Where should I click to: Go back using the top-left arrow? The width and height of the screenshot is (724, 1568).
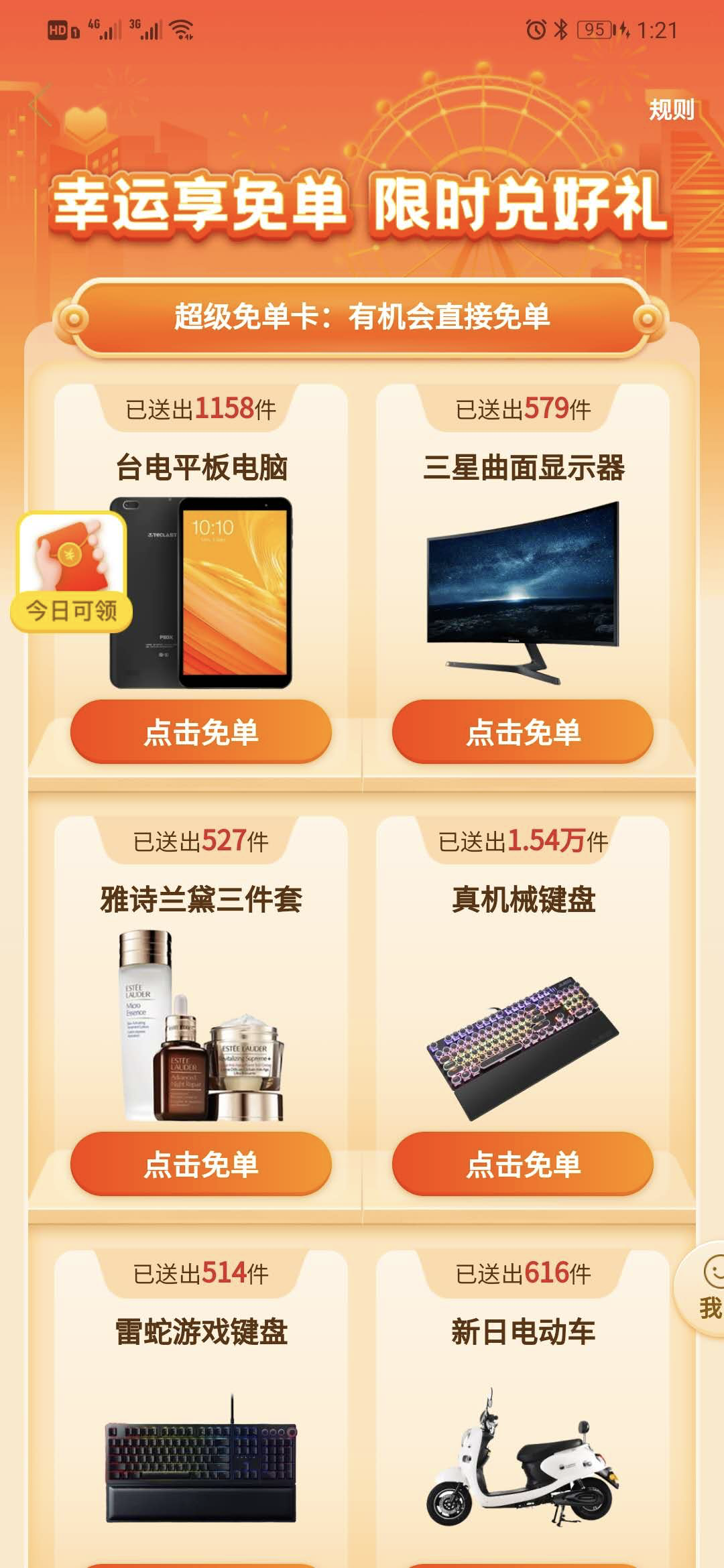point(42,105)
